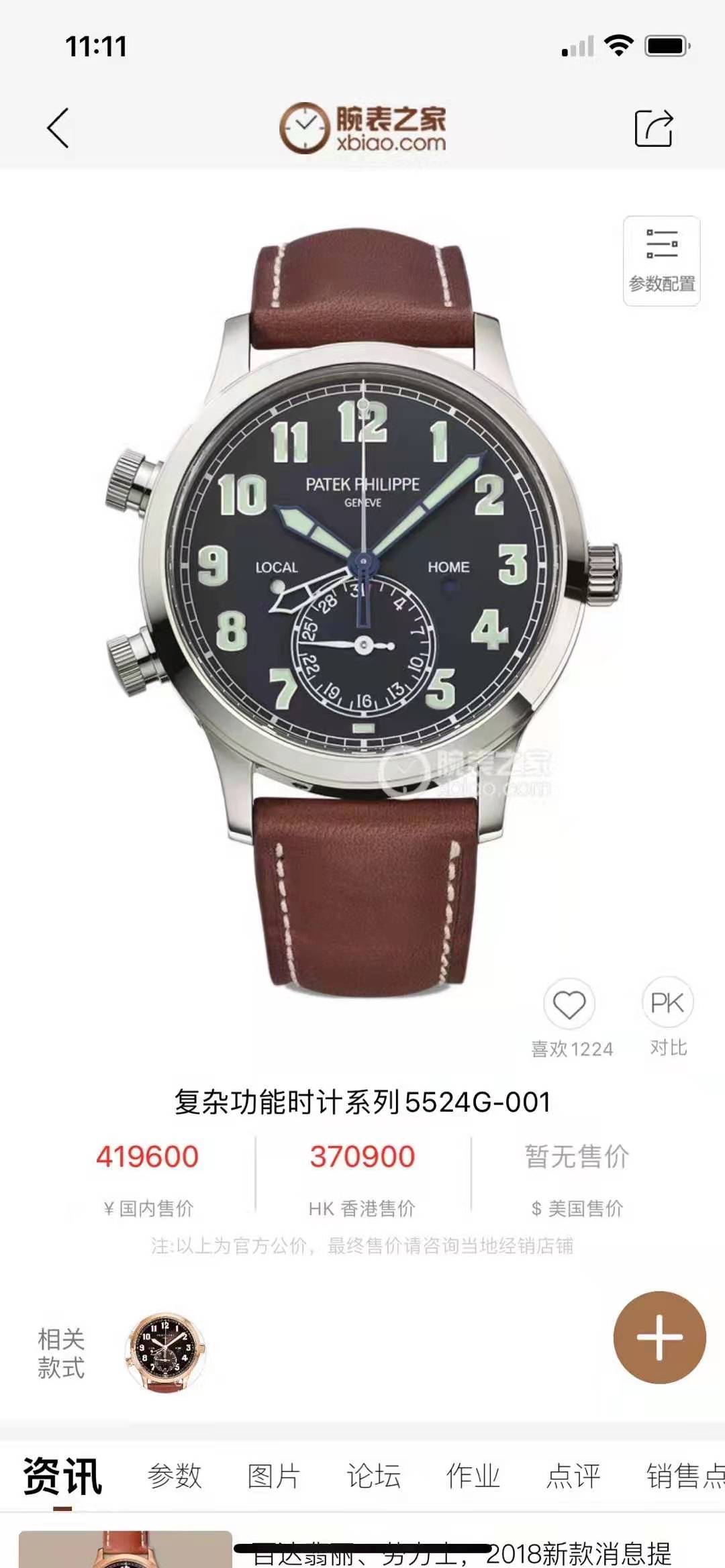The image size is (725, 1568).
Task: Tap the brown plus floating button
Action: click(x=659, y=1337)
